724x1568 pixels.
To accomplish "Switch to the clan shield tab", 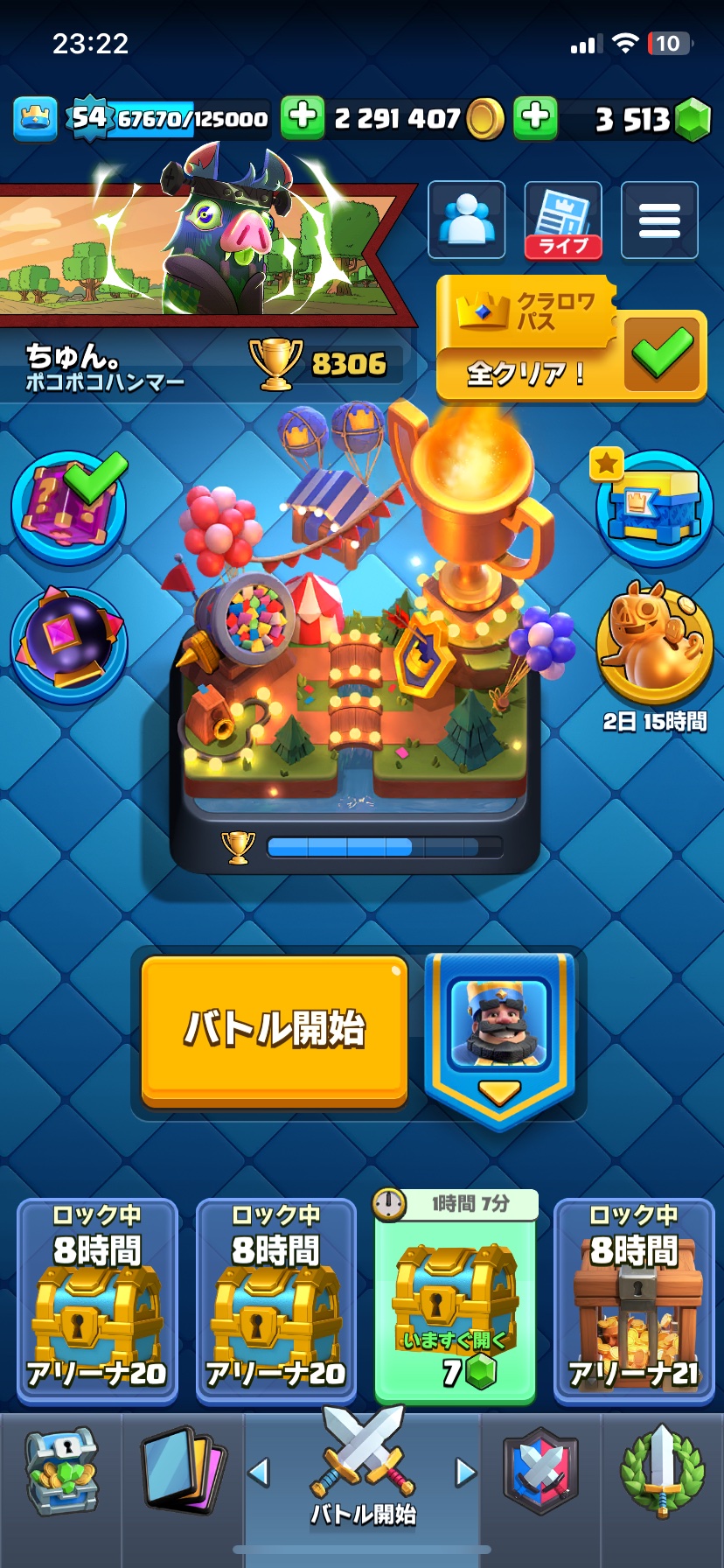I will coord(541,1473).
